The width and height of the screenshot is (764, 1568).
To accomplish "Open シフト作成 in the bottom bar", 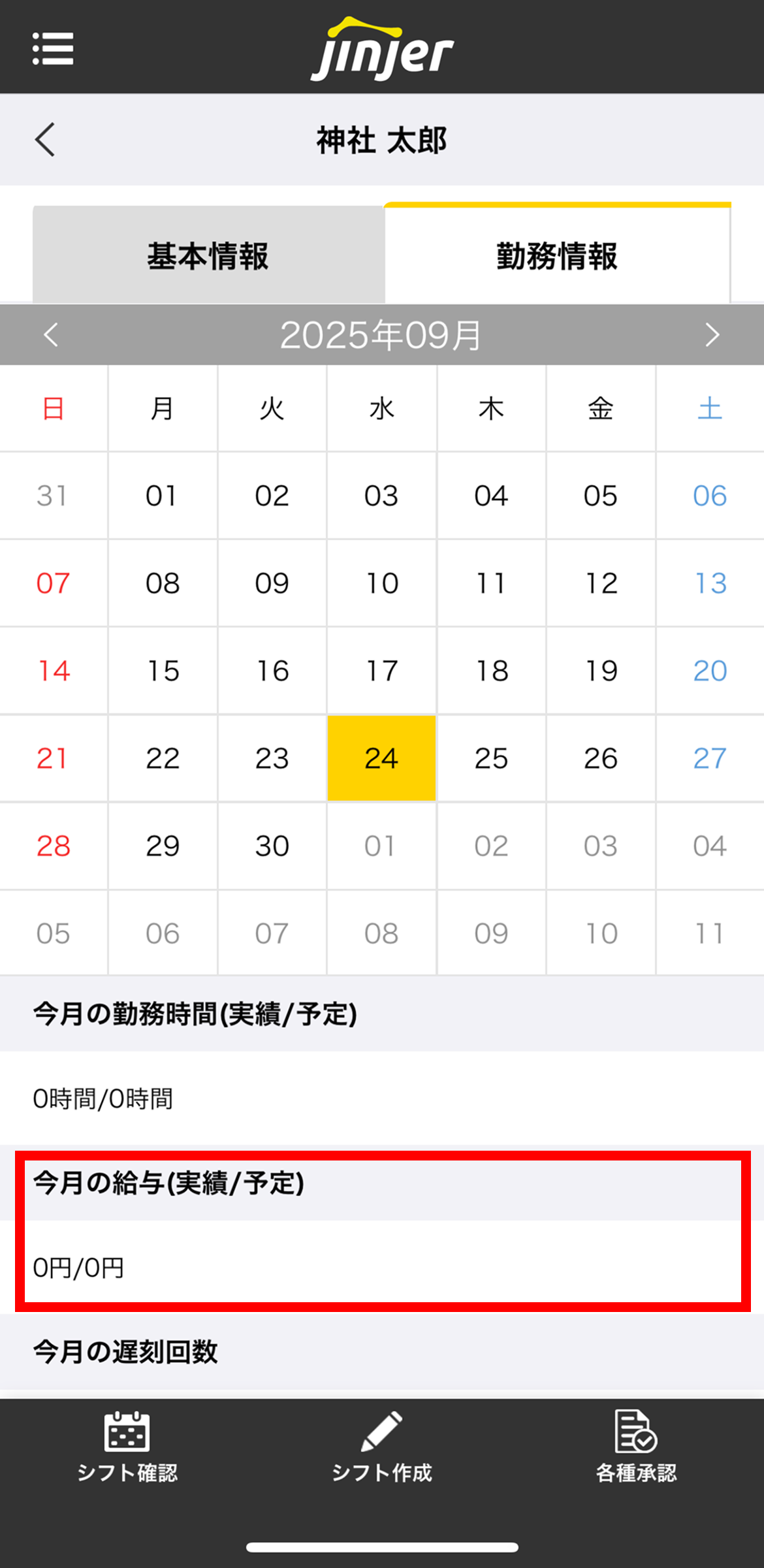I will (x=382, y=1446).
